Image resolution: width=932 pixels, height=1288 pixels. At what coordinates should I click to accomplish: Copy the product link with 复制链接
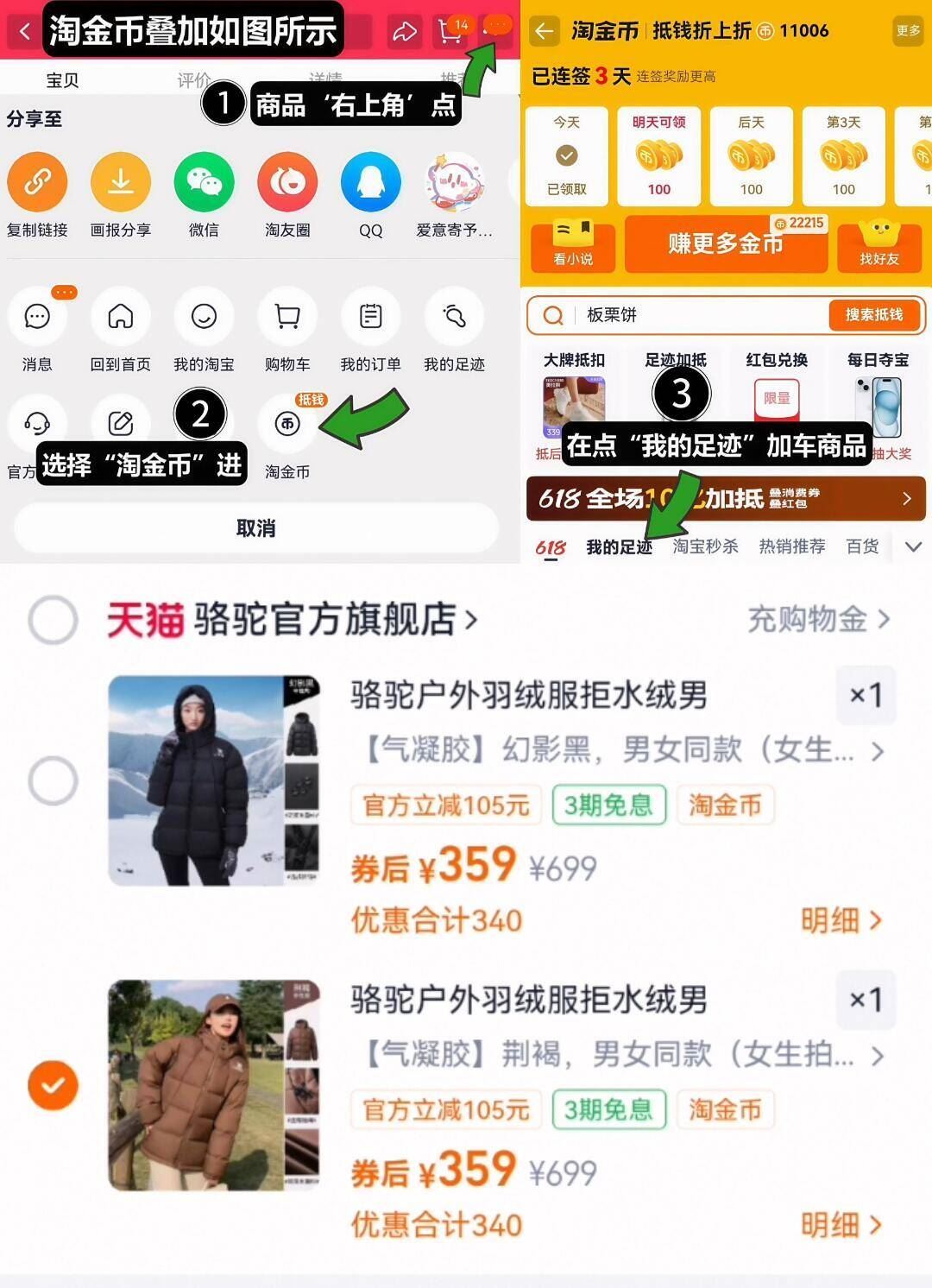(x=37, y=184)
